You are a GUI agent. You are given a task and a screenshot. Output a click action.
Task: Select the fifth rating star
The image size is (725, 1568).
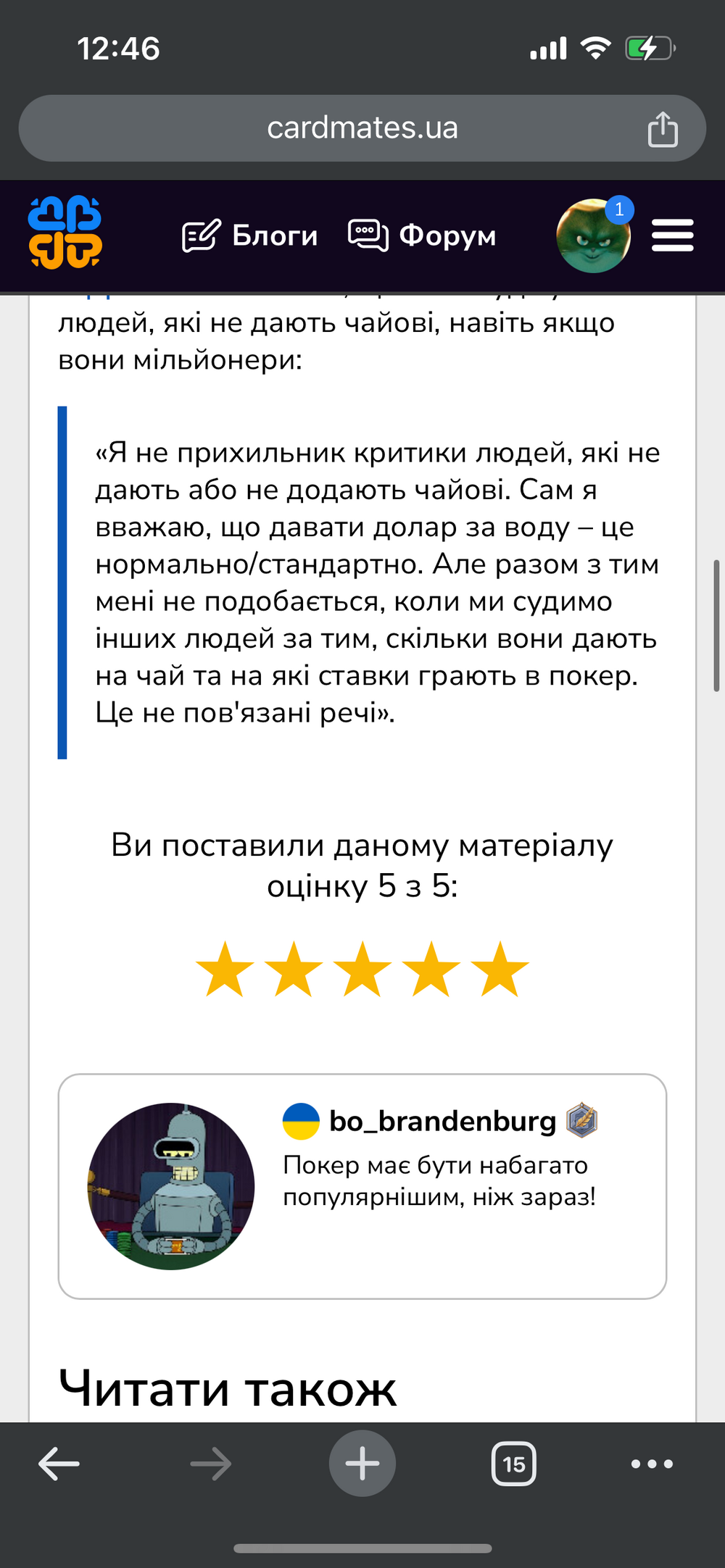[500, 969]
